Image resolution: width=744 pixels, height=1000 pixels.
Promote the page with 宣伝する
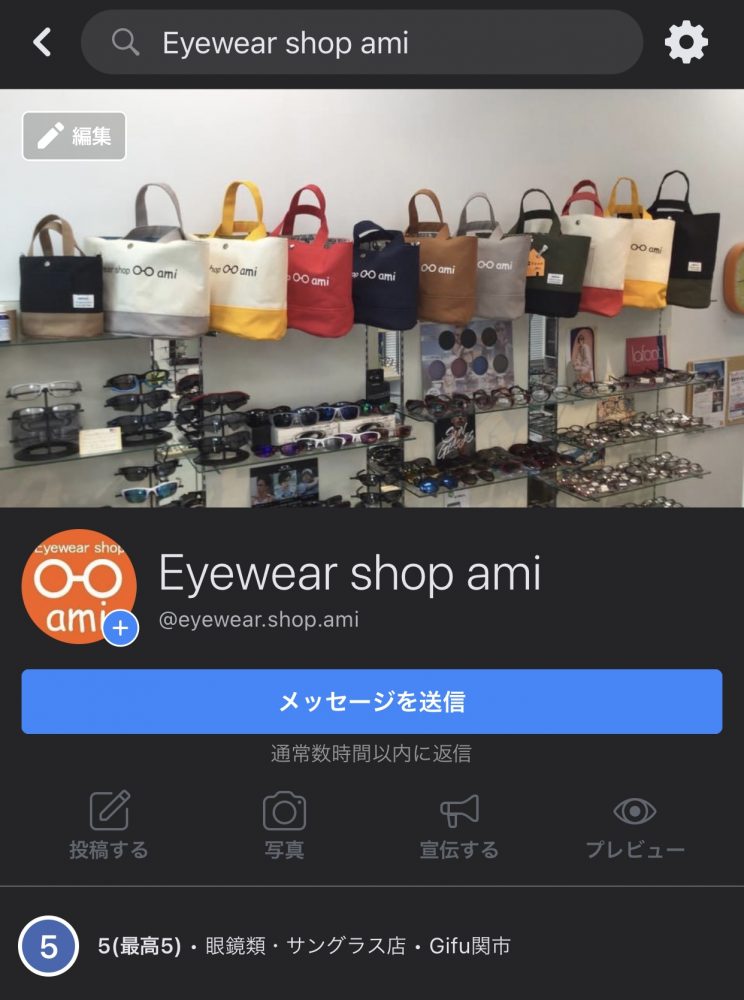tap(459, 825)
